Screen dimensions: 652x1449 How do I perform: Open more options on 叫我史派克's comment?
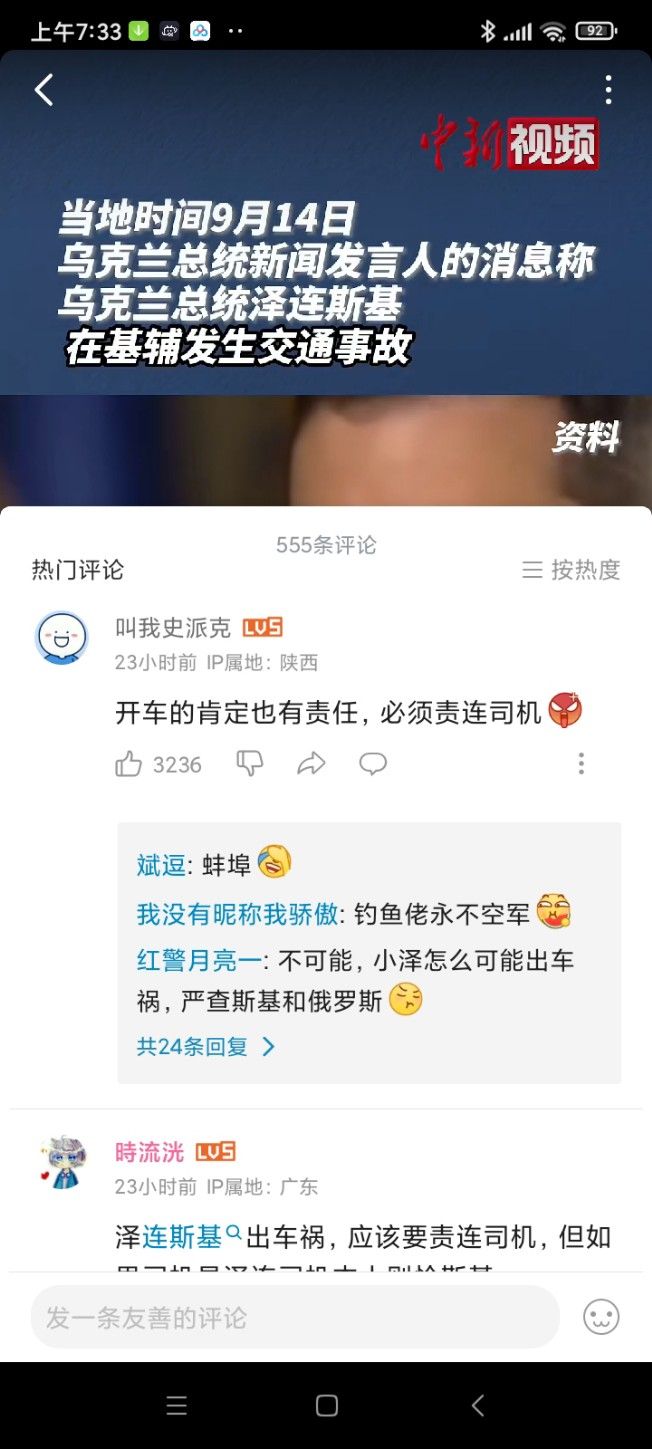point(581,764)
